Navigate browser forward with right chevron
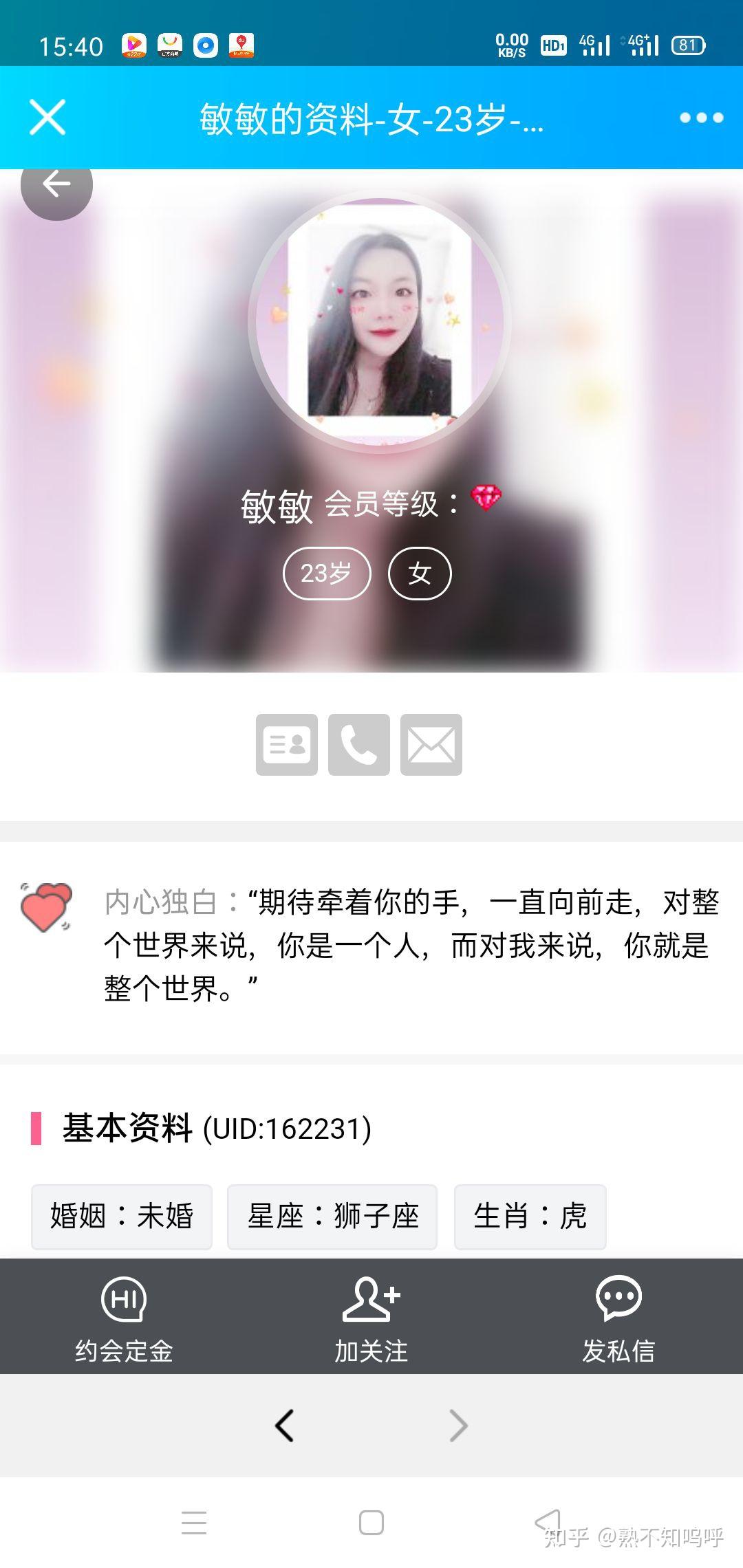 (x=458, y=1425)
